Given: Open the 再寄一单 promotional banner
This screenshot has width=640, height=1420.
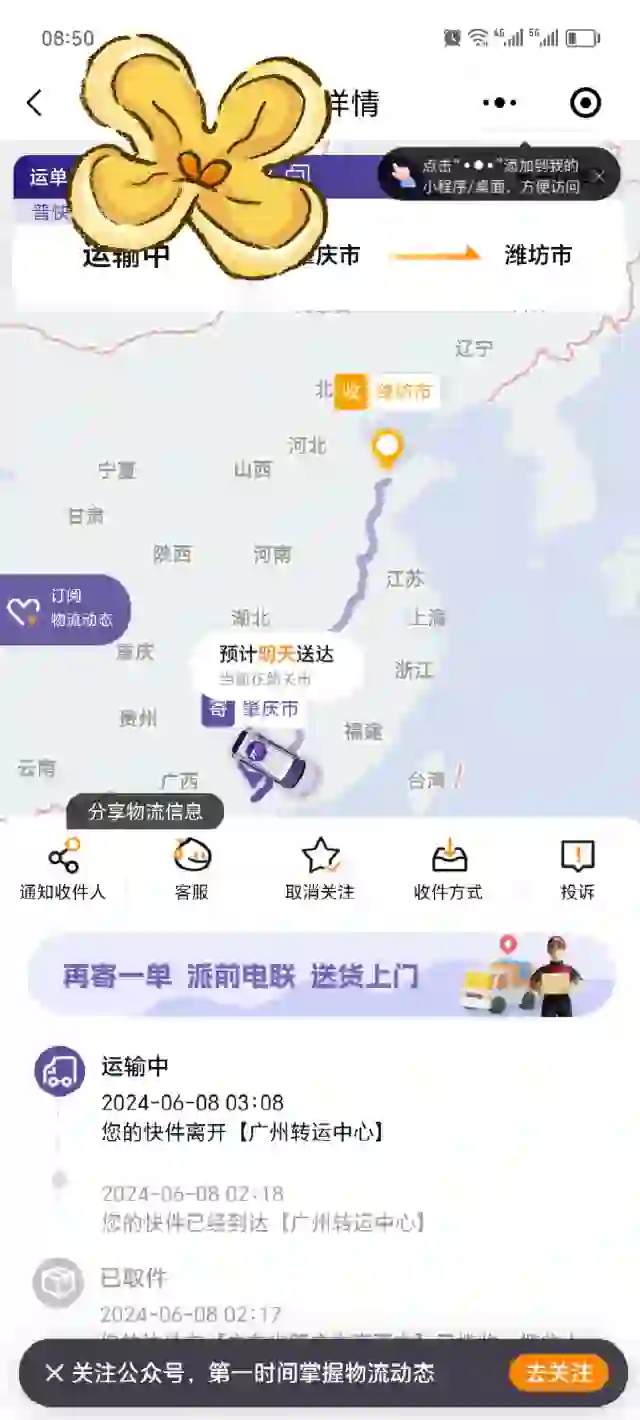Looking at the screenshot, I should click(320, 975).
